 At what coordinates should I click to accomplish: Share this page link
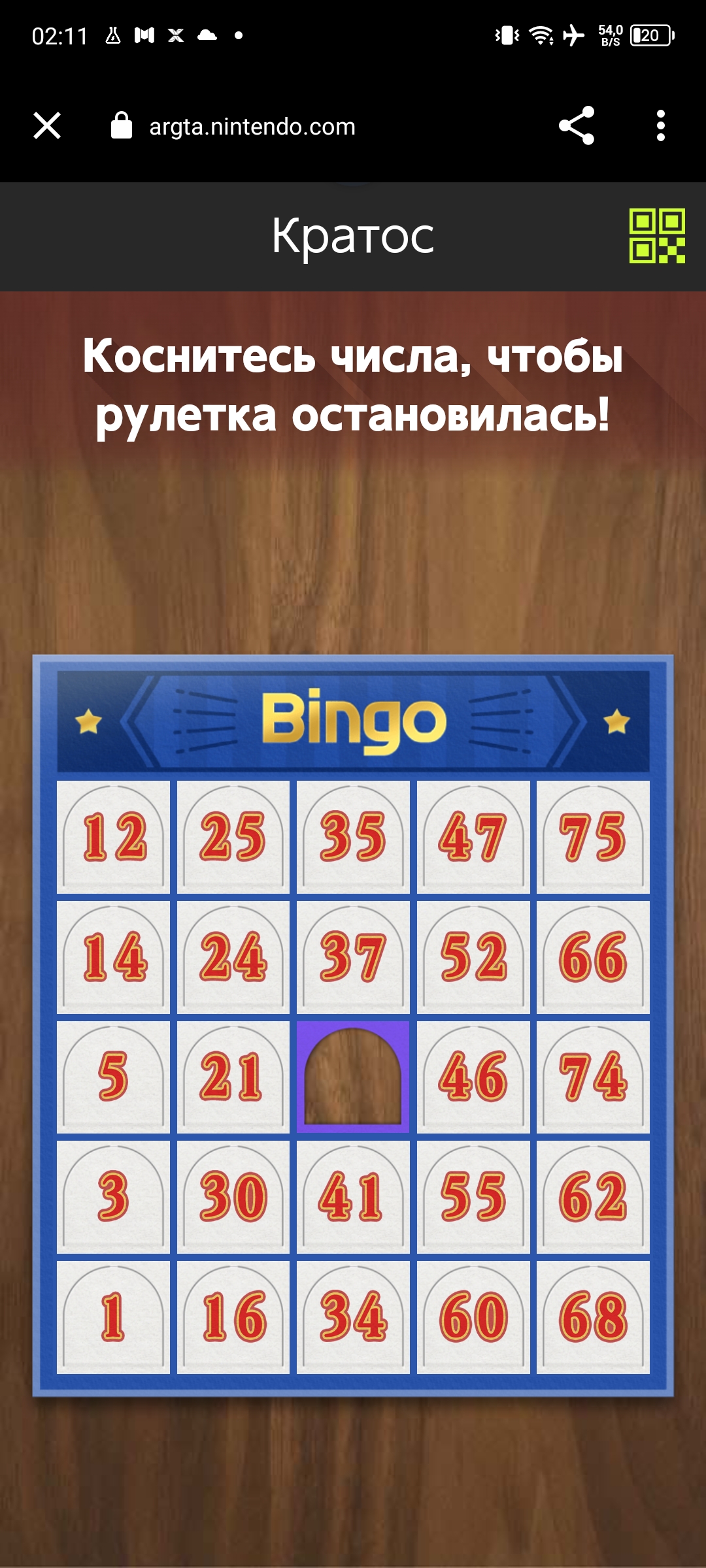point(577,125)
